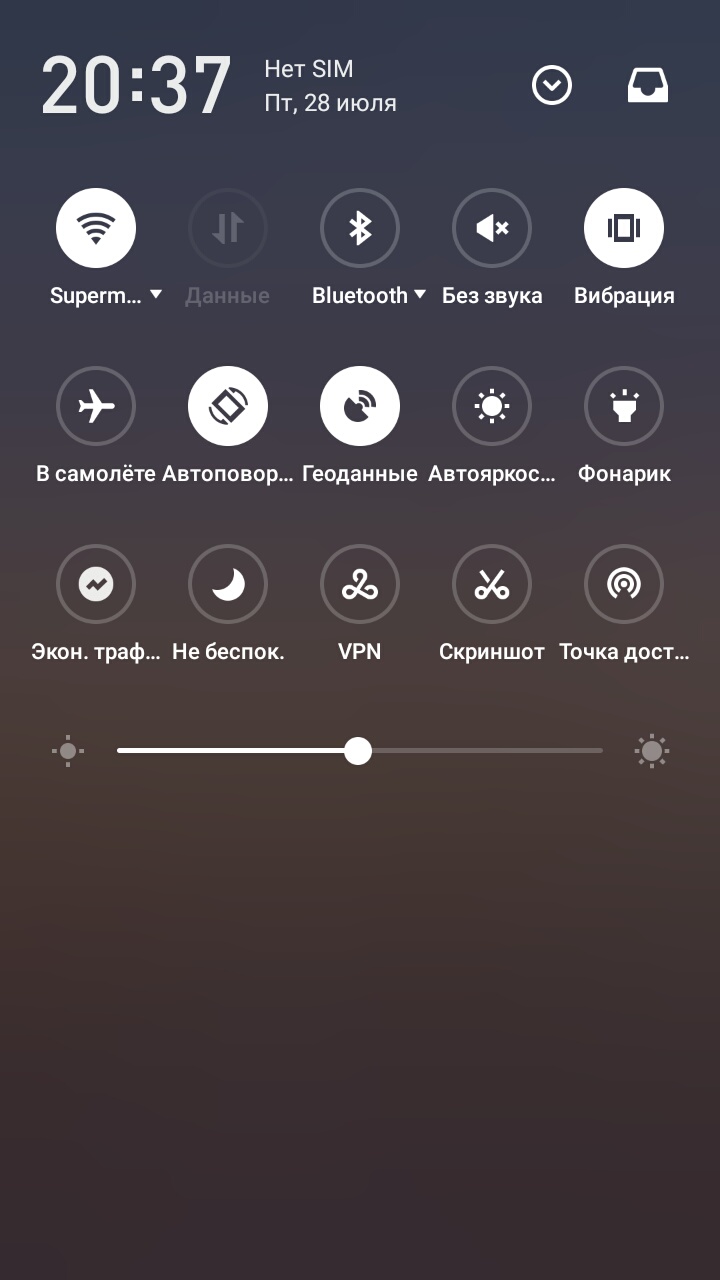This screenshot has width=720, height=1280.
Task: Take a Скриншот screenshot
Action: 492,584
